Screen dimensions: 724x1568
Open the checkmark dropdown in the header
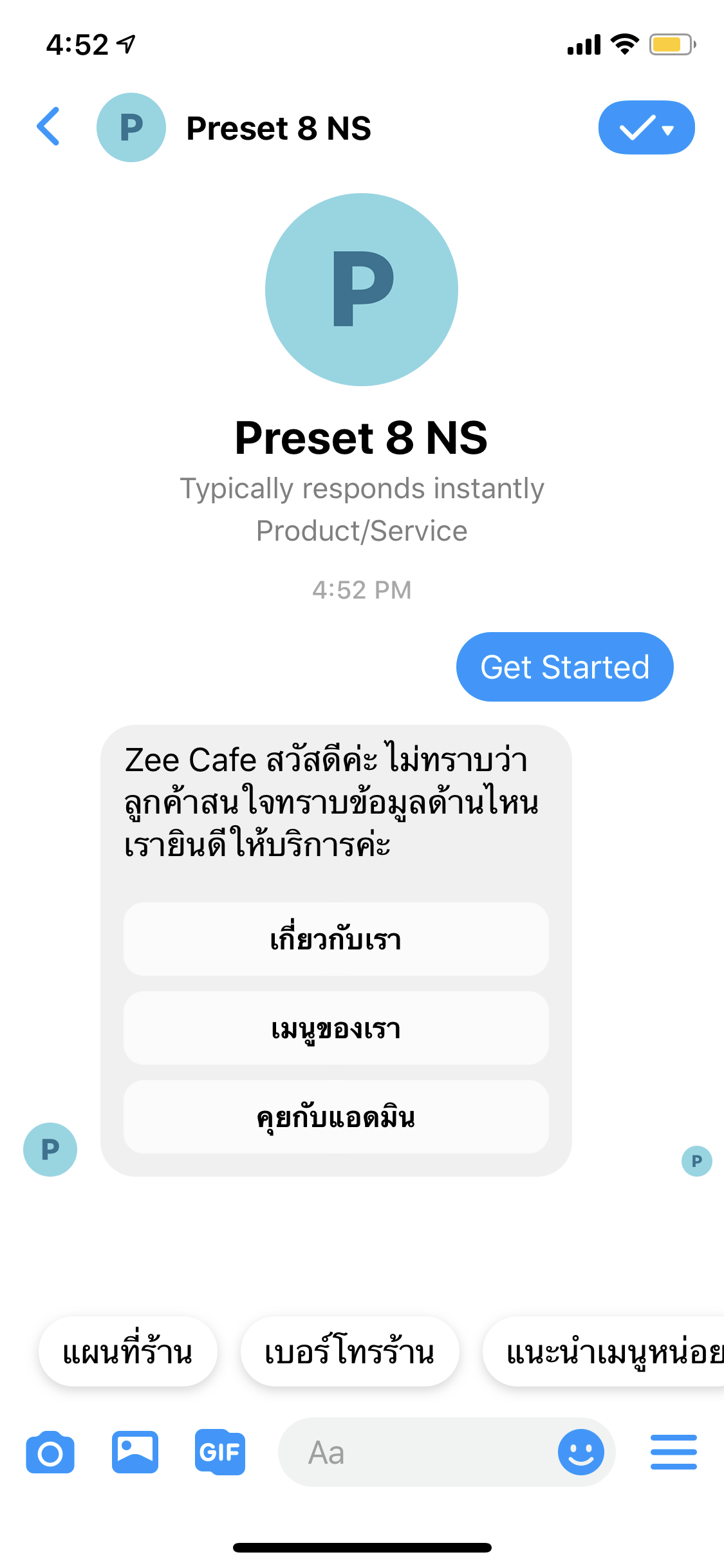(646, 127)
